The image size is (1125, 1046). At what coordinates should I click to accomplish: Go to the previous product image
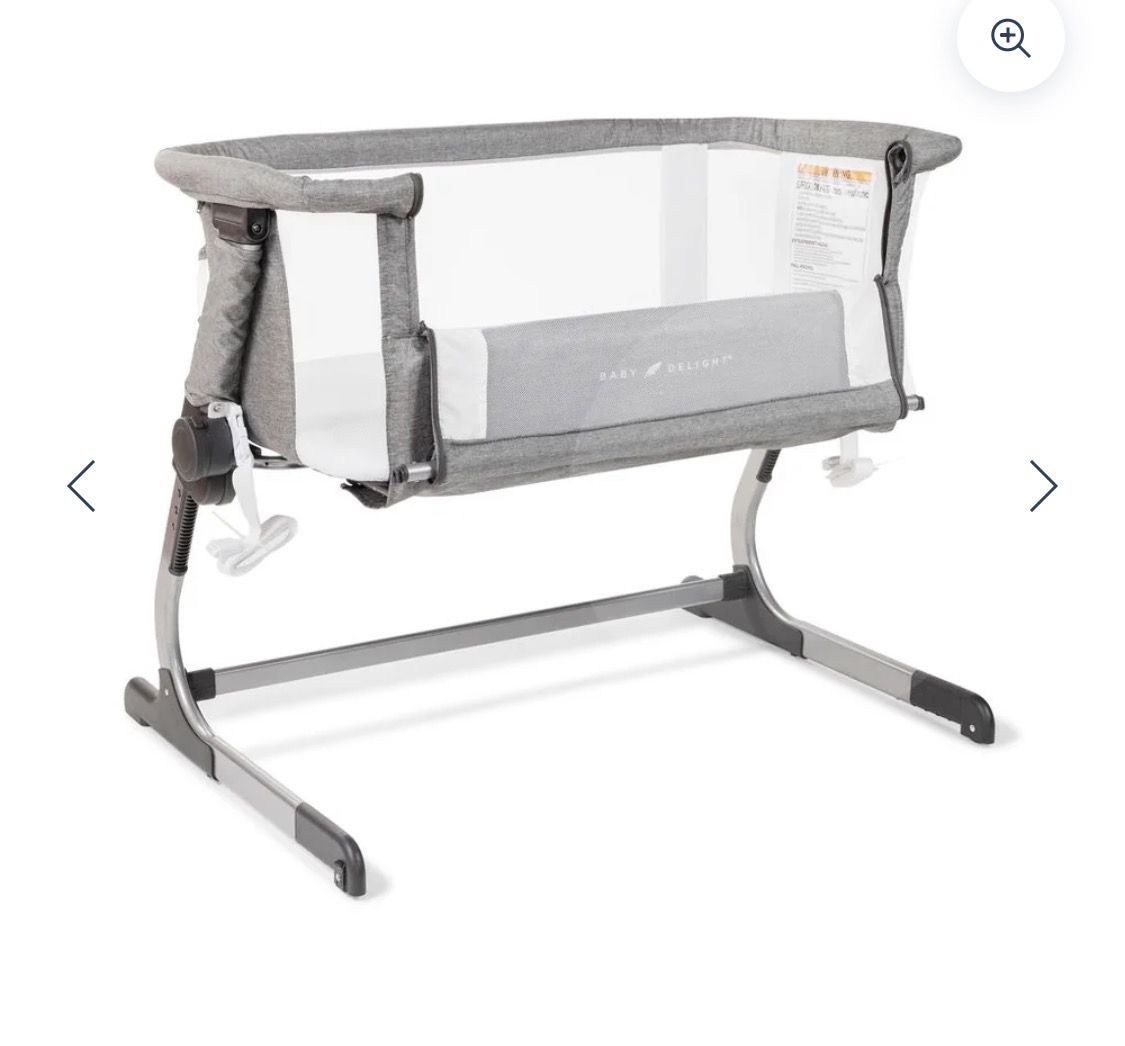coord(81,486)
